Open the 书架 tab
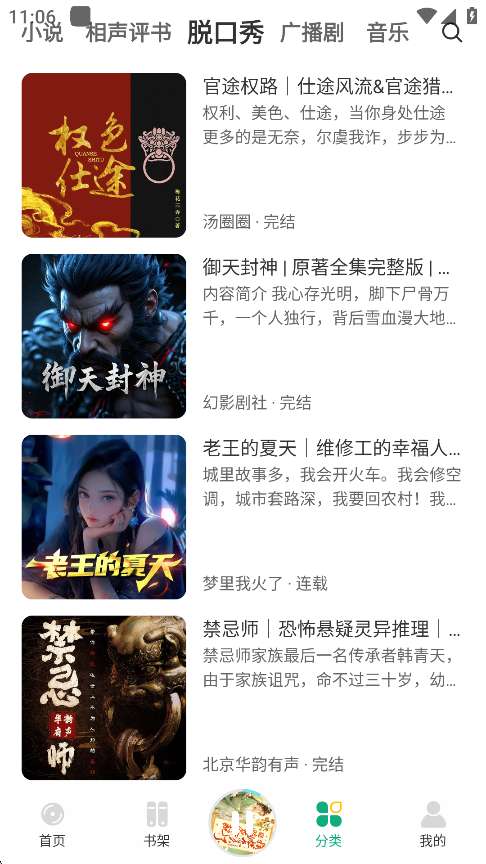This screenshot has width=486, height=864. (x=156, y=824)
